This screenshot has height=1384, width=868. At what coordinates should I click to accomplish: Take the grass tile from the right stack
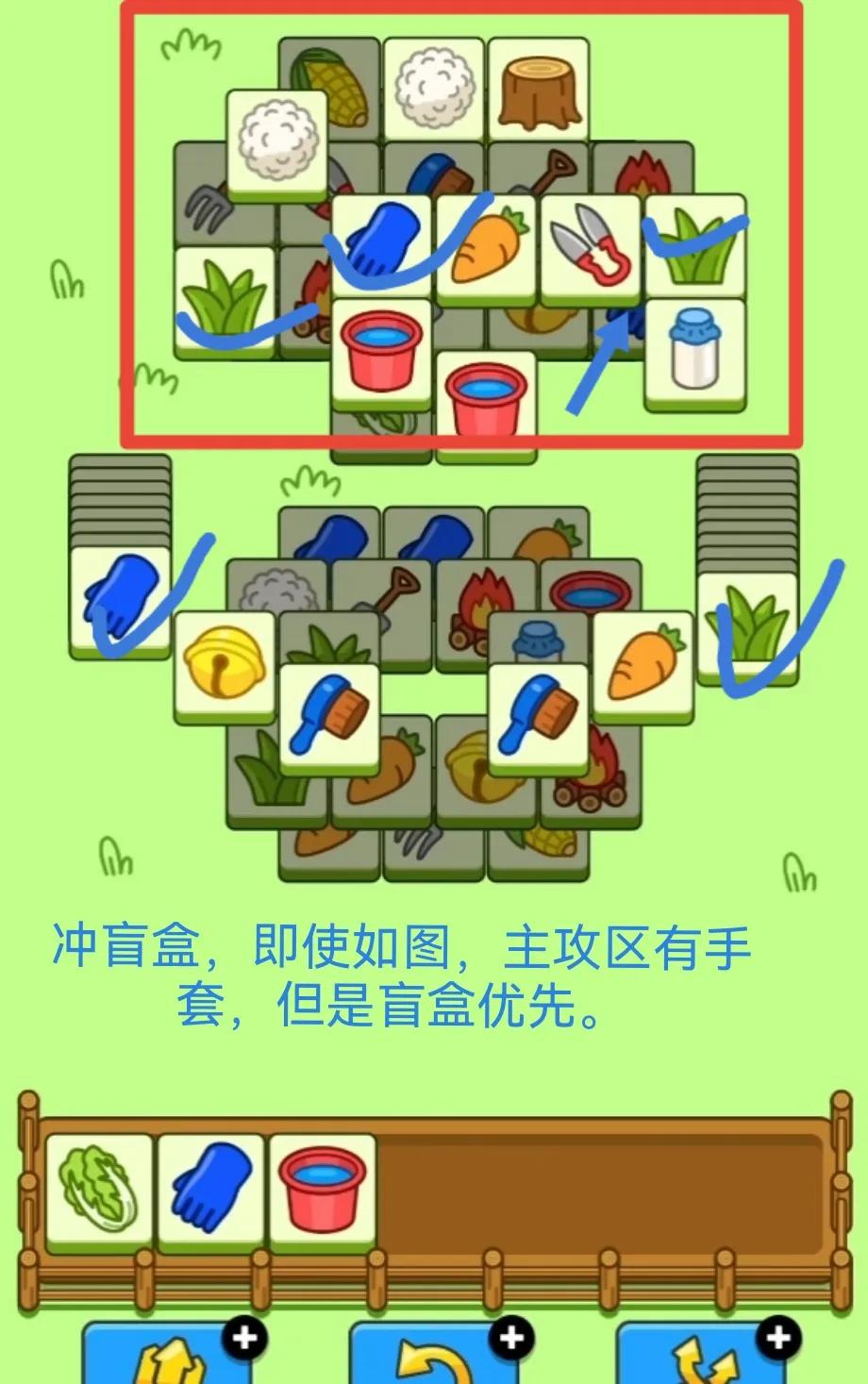pos(747,623)
